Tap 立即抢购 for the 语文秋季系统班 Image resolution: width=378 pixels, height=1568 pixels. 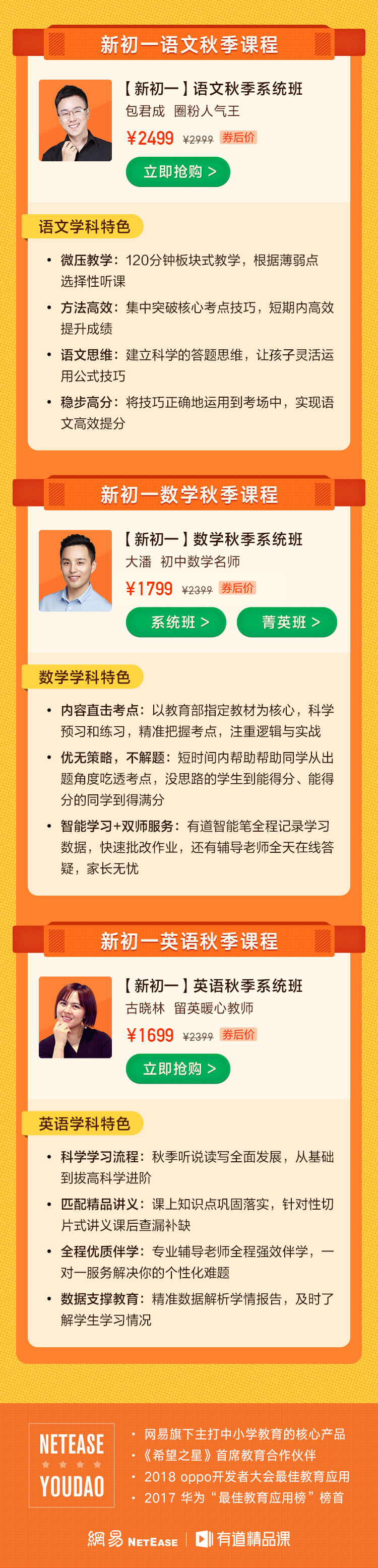(x=178, y=172)
